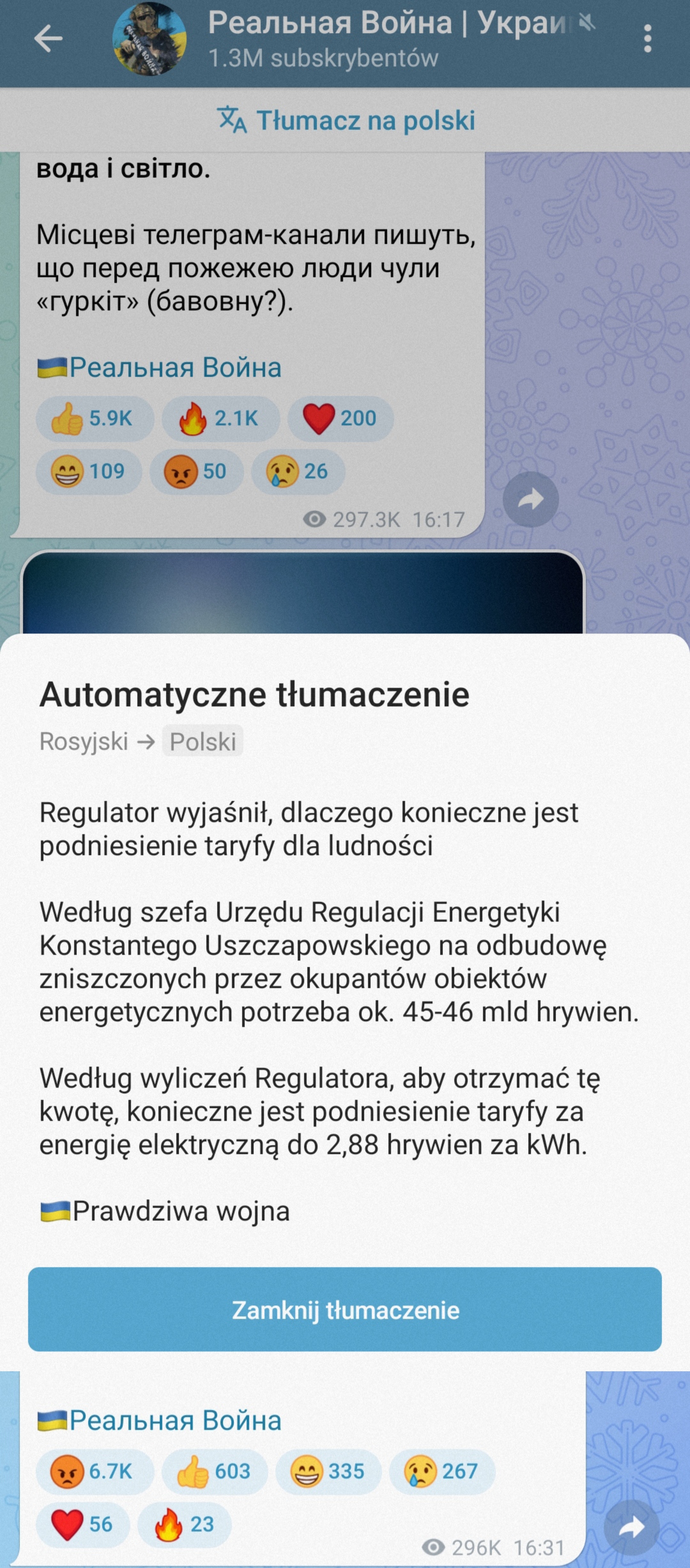Viewport: 690px width, 1568px height.
Task: Open the channel overflow menu
Action: [x=648, y=39]
